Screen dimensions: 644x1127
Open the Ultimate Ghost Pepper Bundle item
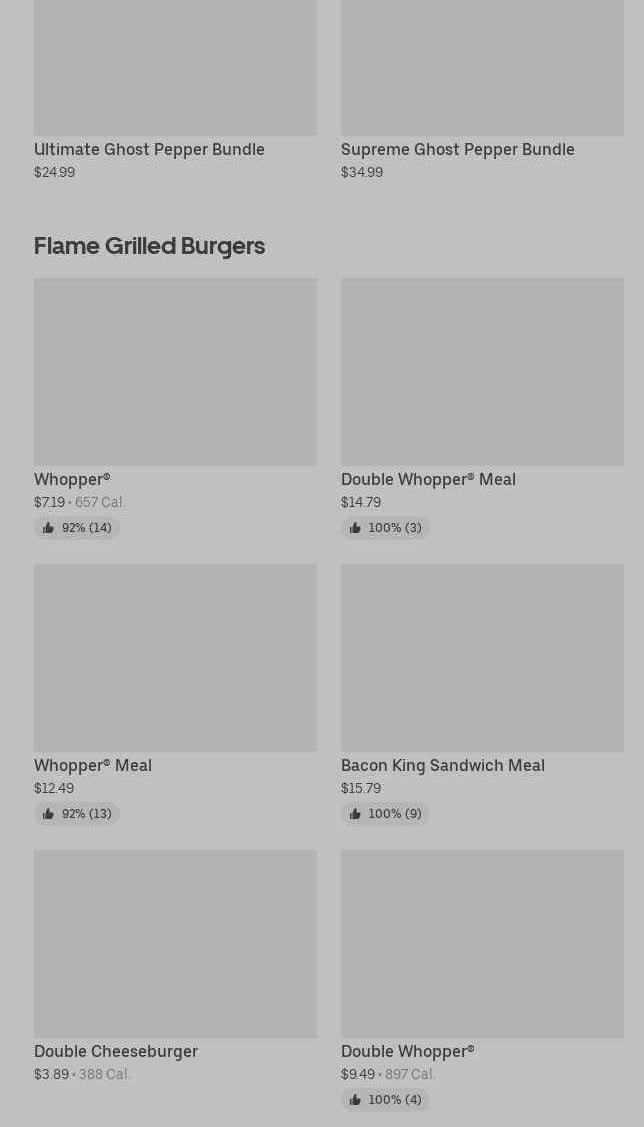175,90
